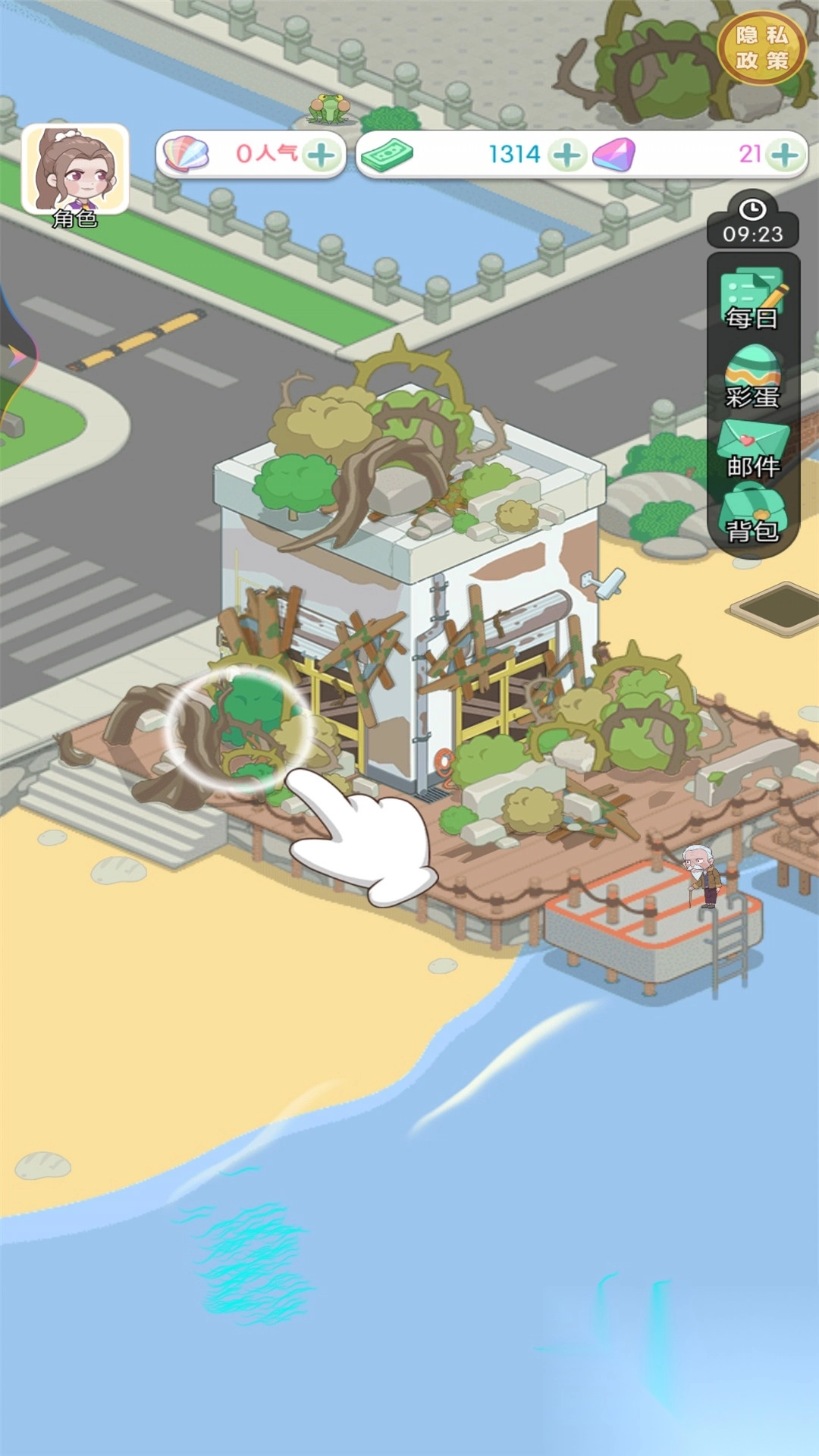
Task: Add more 人气 popularity with plus
Action: click(322, 155)
